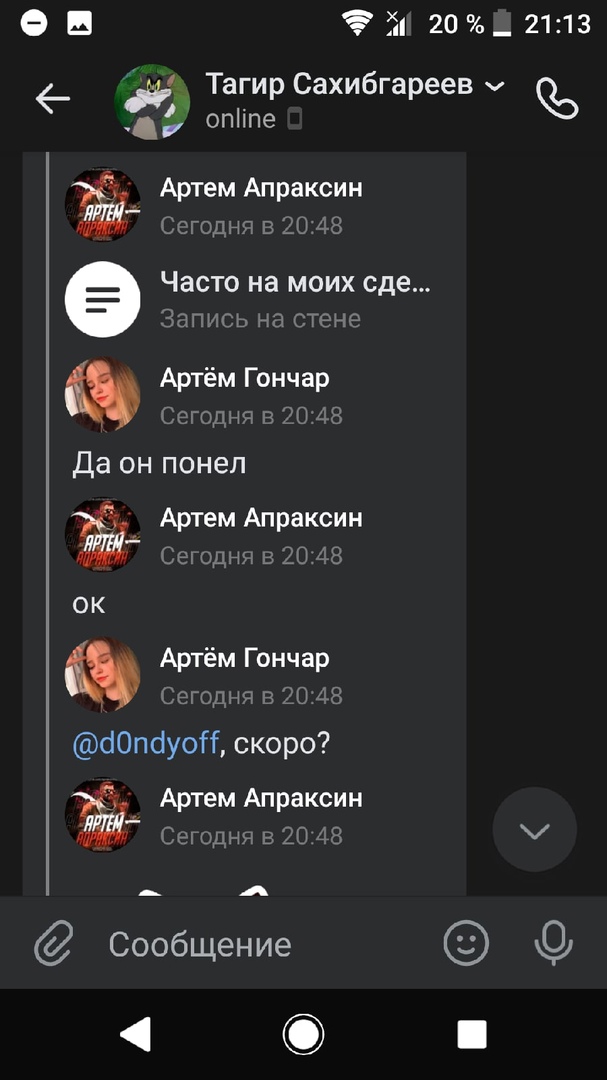Start a voice call with Тагир

pyautogui.click(x=557, y=98)
